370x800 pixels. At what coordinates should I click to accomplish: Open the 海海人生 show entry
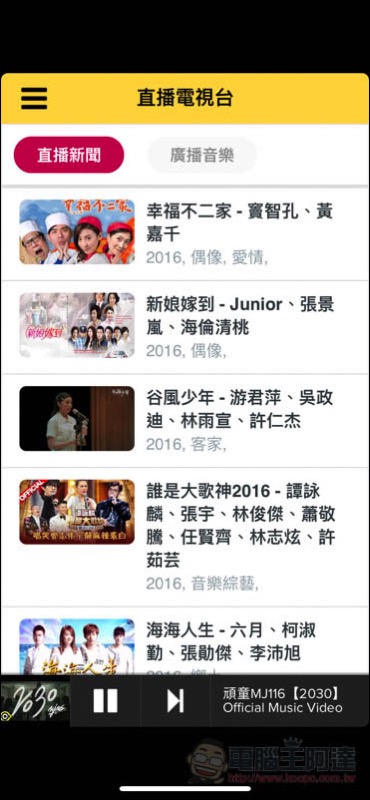coord(185,641)
